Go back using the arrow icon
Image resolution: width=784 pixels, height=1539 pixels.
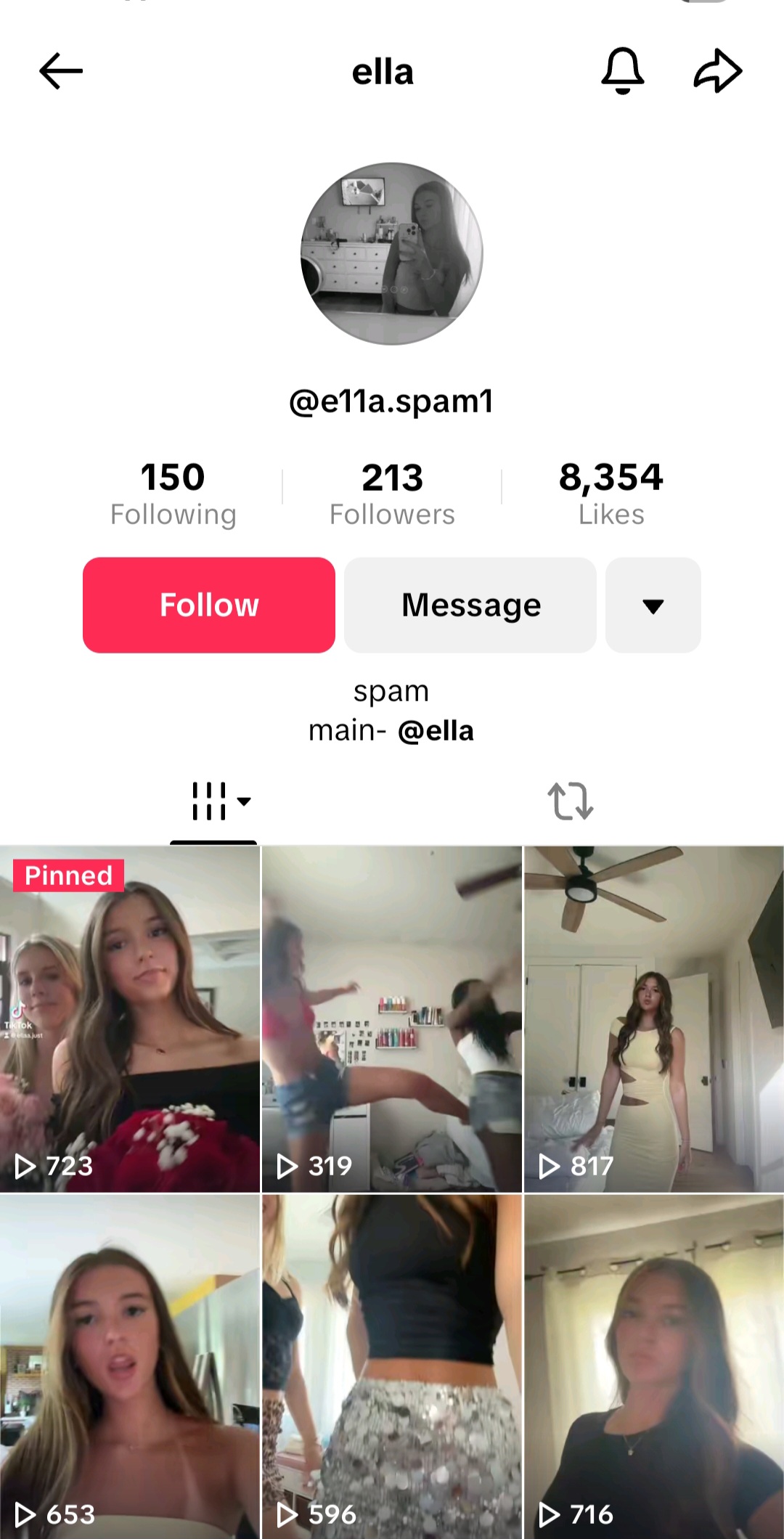click(61, 71)
